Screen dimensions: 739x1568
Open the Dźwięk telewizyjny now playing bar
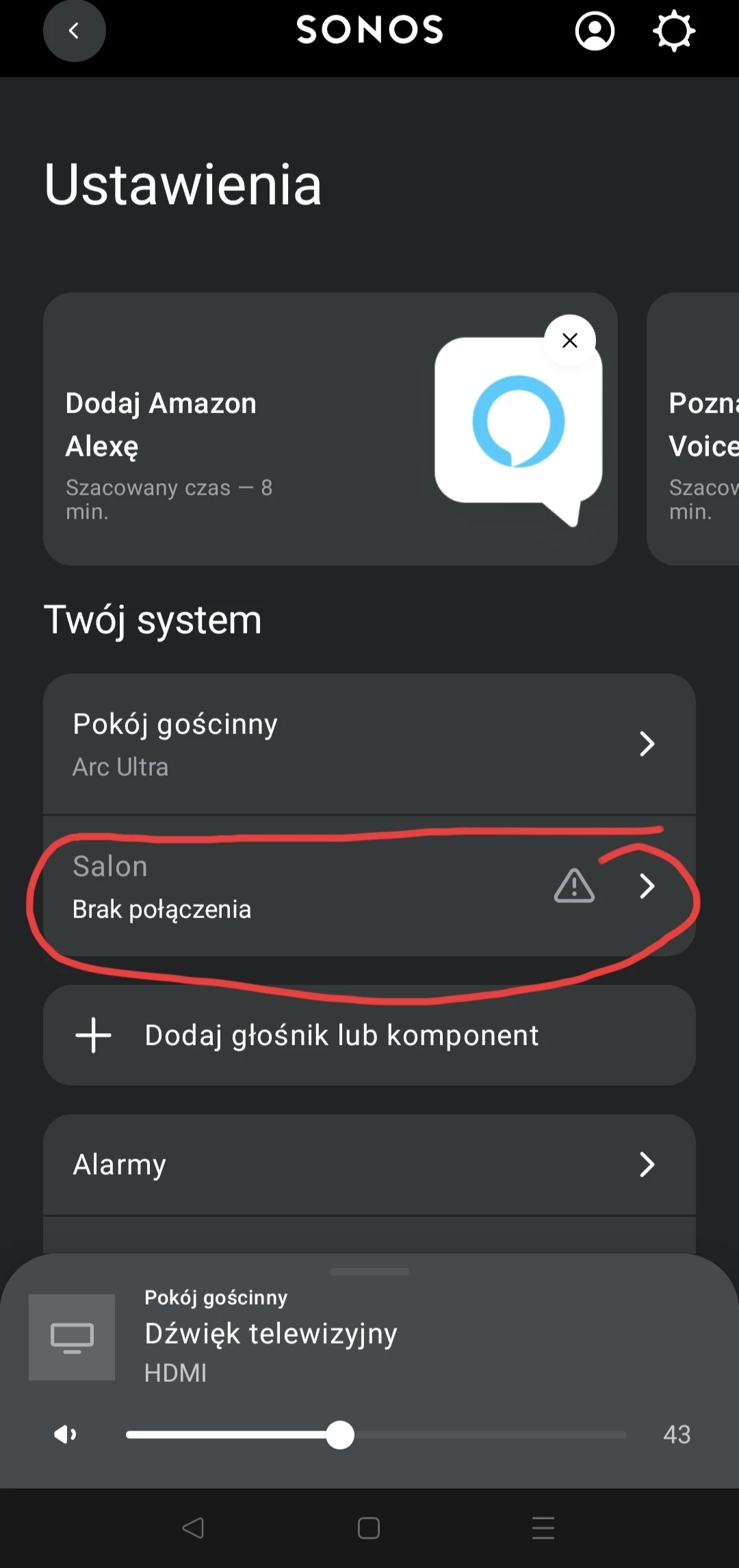(369, 1335)
